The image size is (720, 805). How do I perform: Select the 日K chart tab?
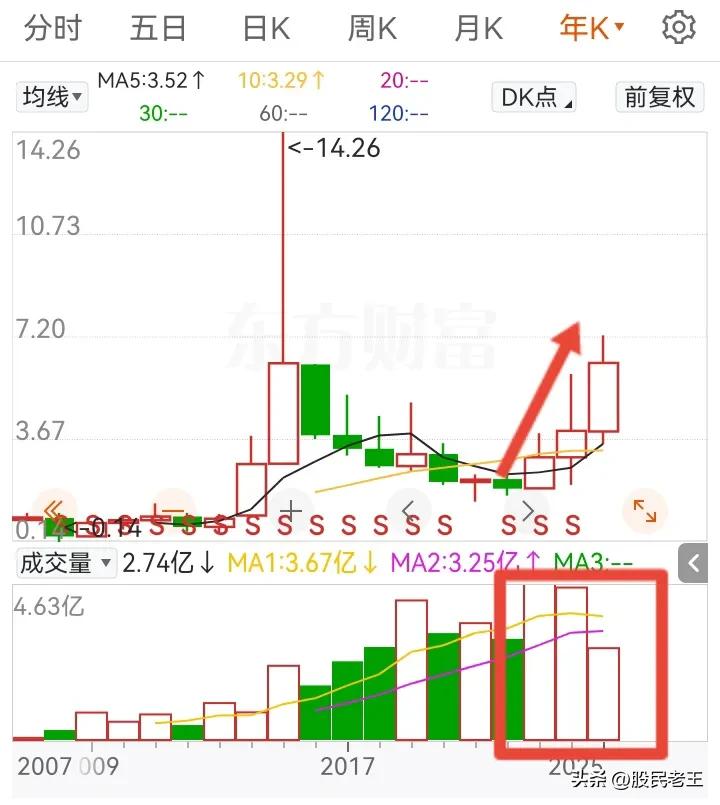[x=266, y=28]
